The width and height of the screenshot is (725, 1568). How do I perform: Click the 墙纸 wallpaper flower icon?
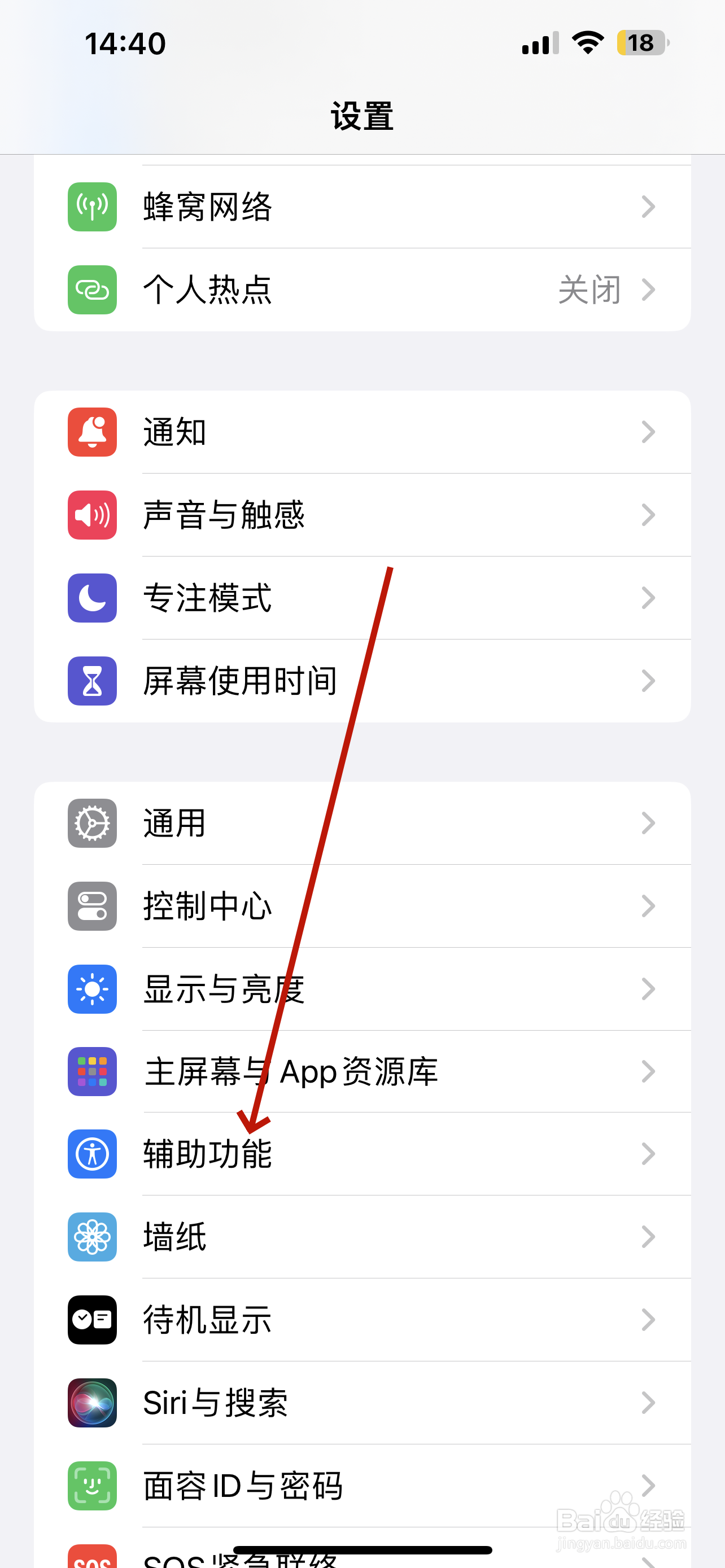click(x=92, y=1237)
